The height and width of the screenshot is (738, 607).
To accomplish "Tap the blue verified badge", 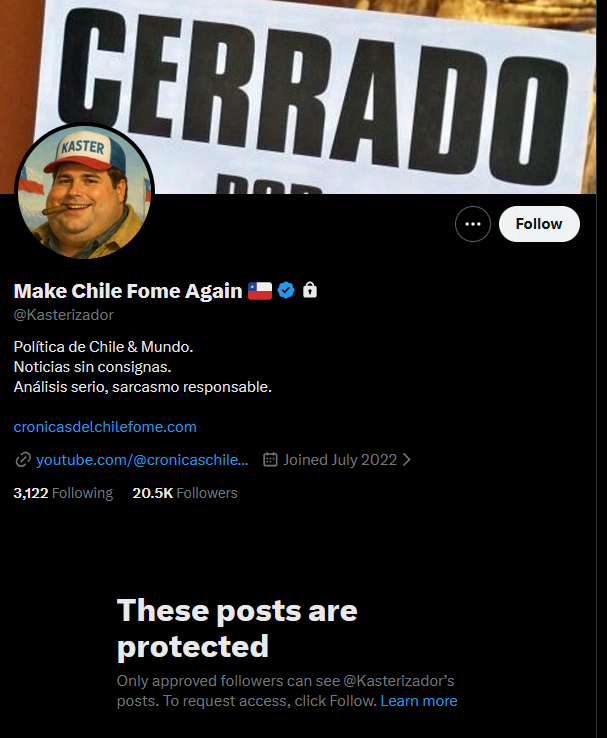I will click(x=287, y=291).
